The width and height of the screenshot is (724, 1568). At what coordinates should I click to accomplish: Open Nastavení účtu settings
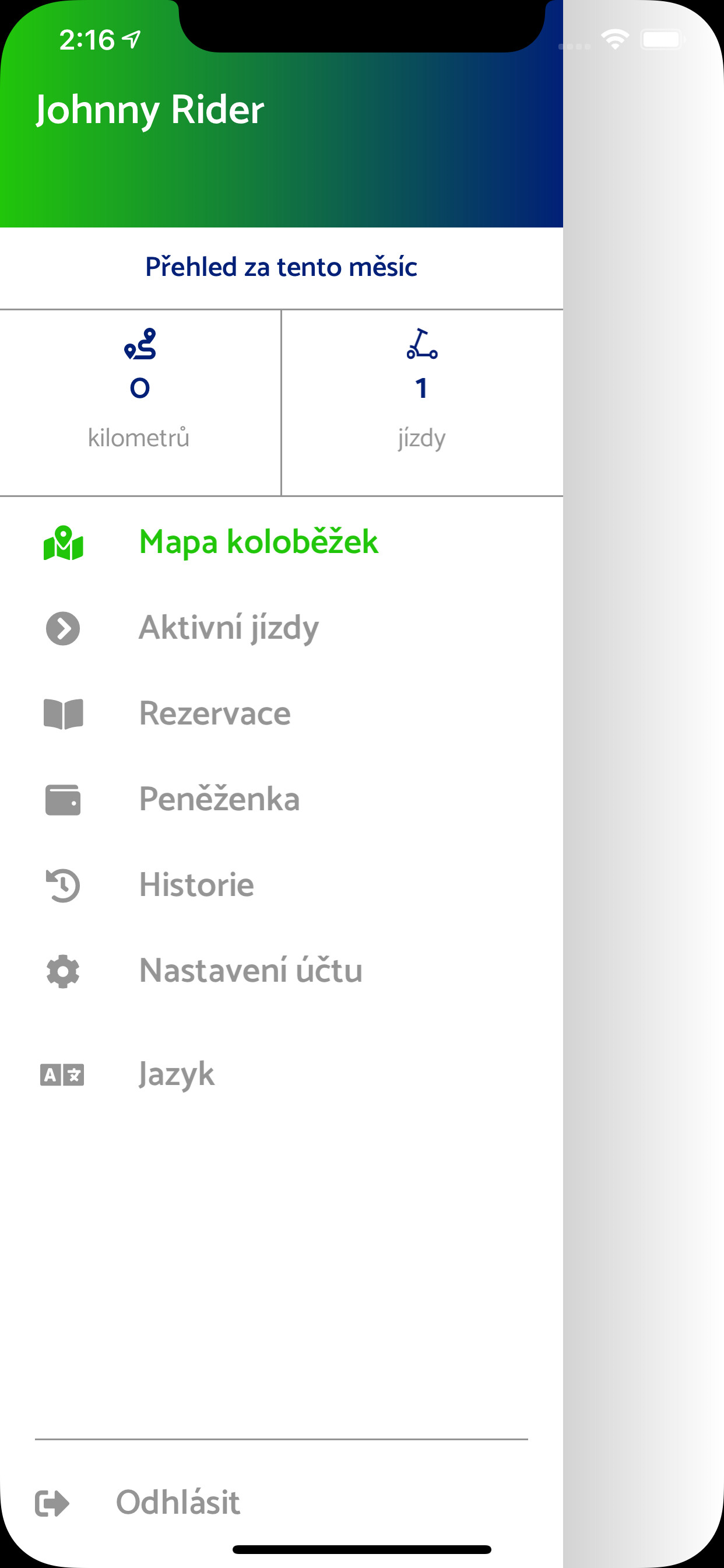coord(281,971)
